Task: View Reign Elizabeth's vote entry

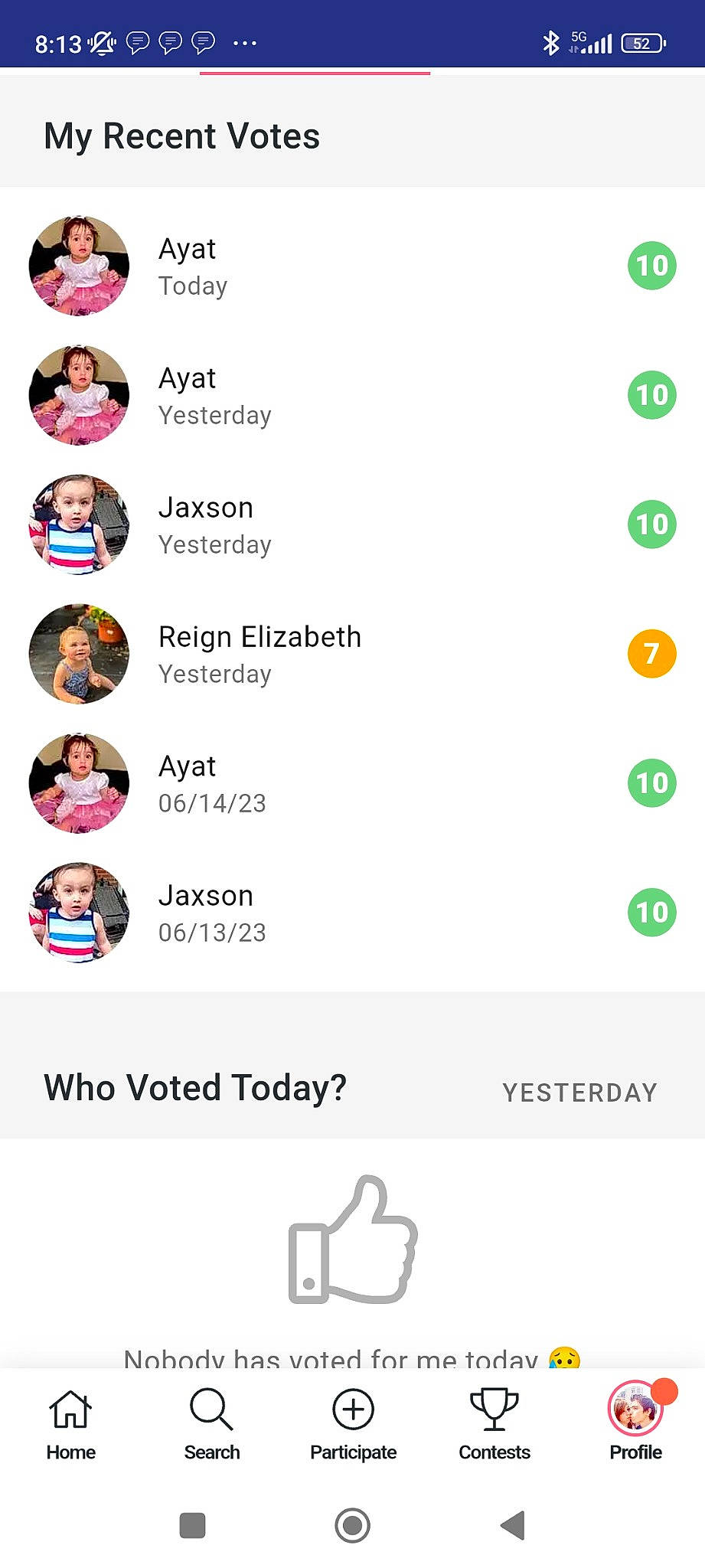Action: coord(352,655)
